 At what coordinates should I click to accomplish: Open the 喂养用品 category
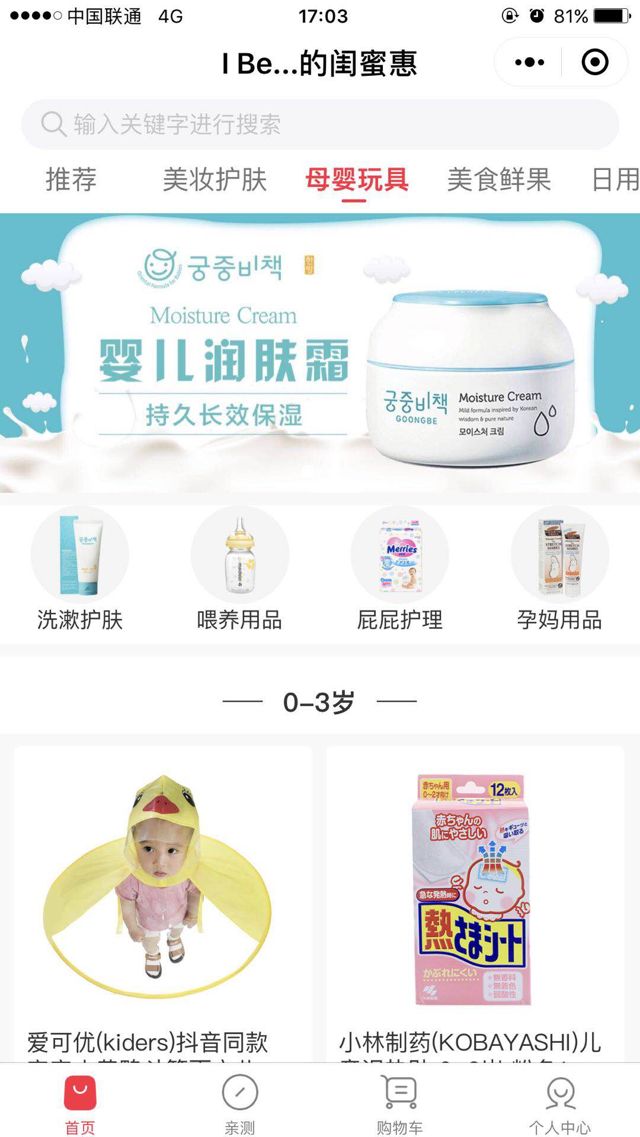tap(240, 568)
